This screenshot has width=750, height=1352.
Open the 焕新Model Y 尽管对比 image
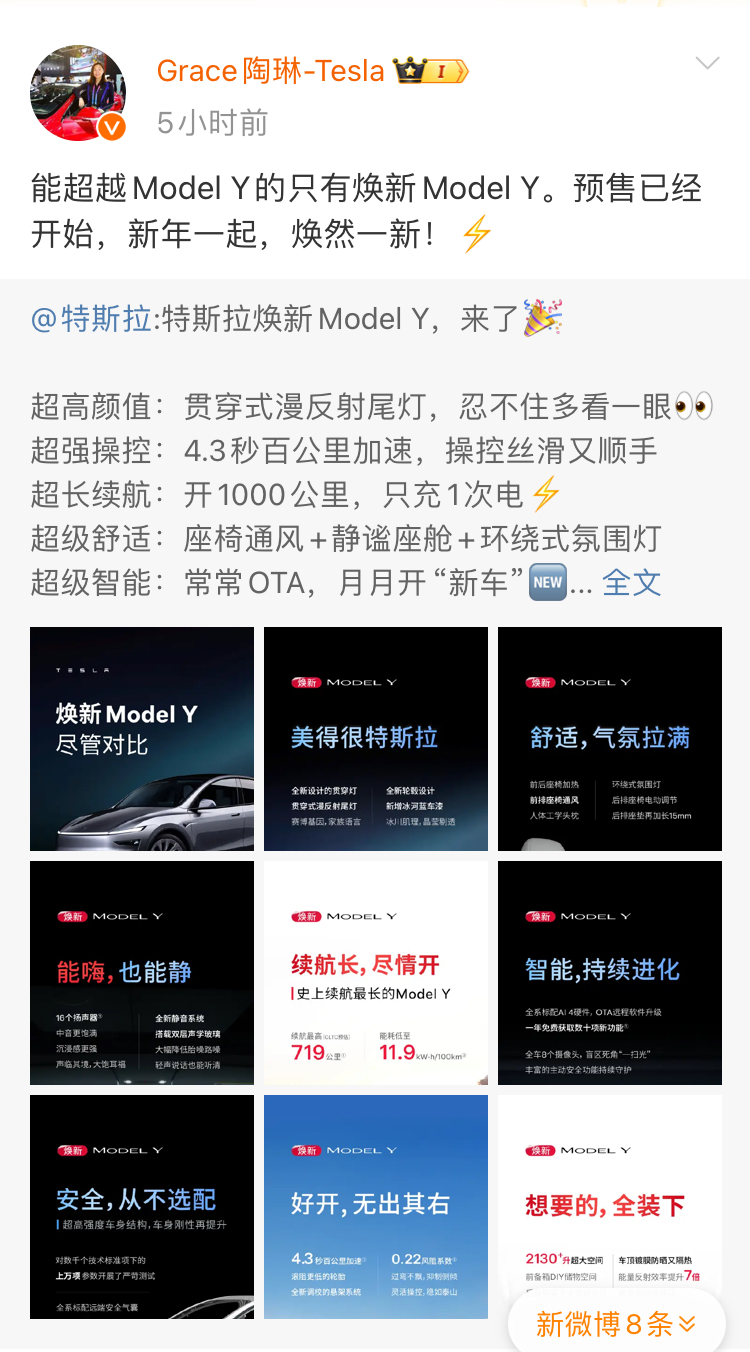point(142,739)
